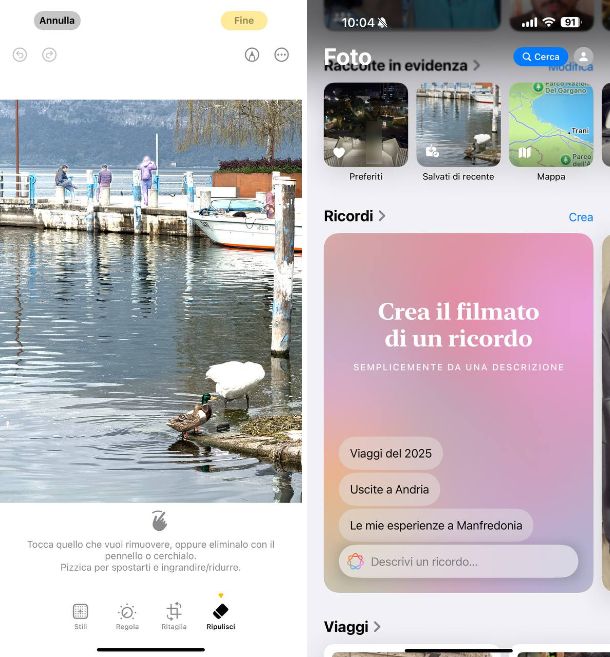Tap the Cerca search button
The width and height of the screenshot is (610, 657).
click(x=540, y=57)
